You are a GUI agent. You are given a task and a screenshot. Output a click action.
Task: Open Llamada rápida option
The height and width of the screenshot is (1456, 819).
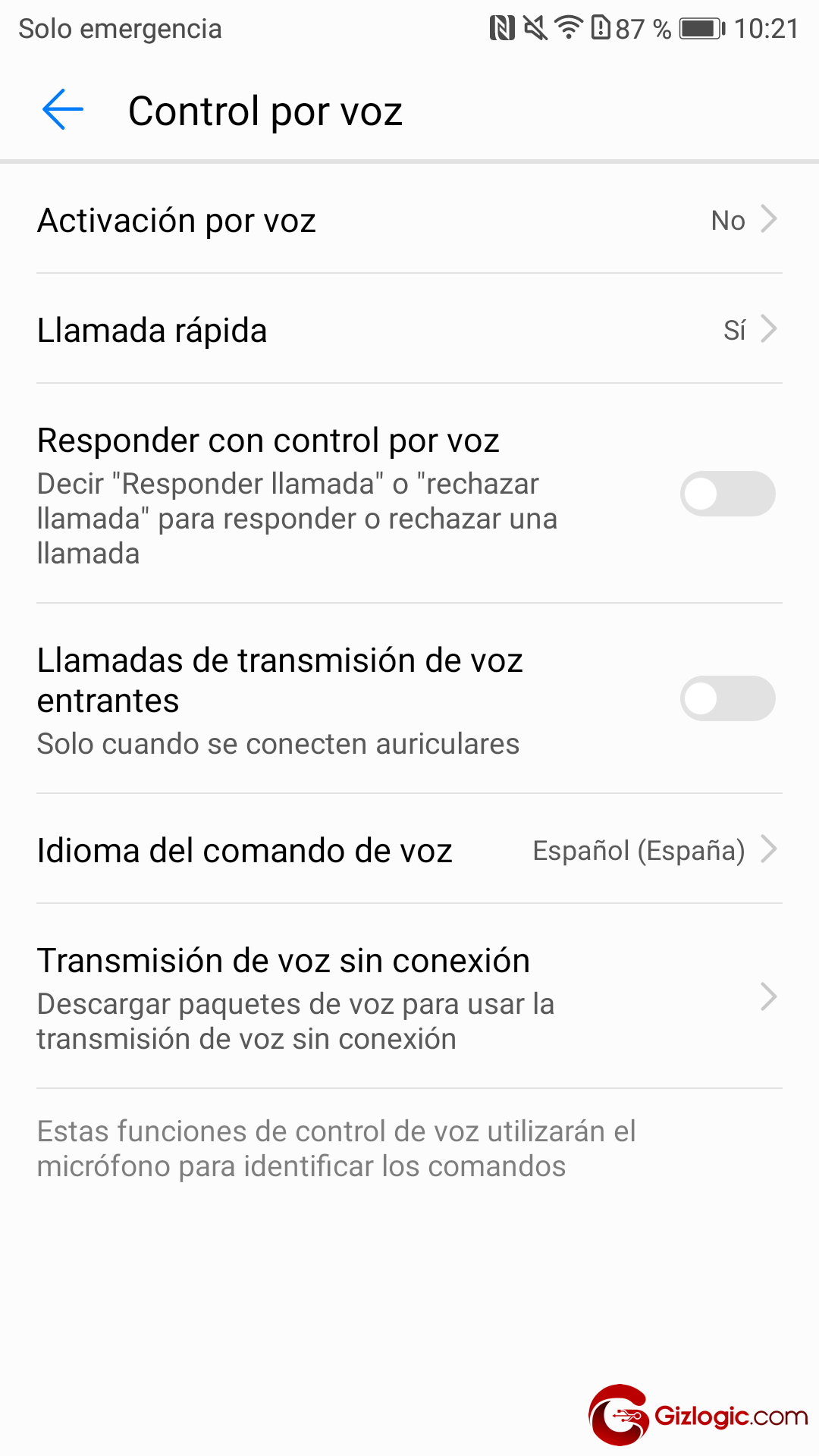pos(409,330)
